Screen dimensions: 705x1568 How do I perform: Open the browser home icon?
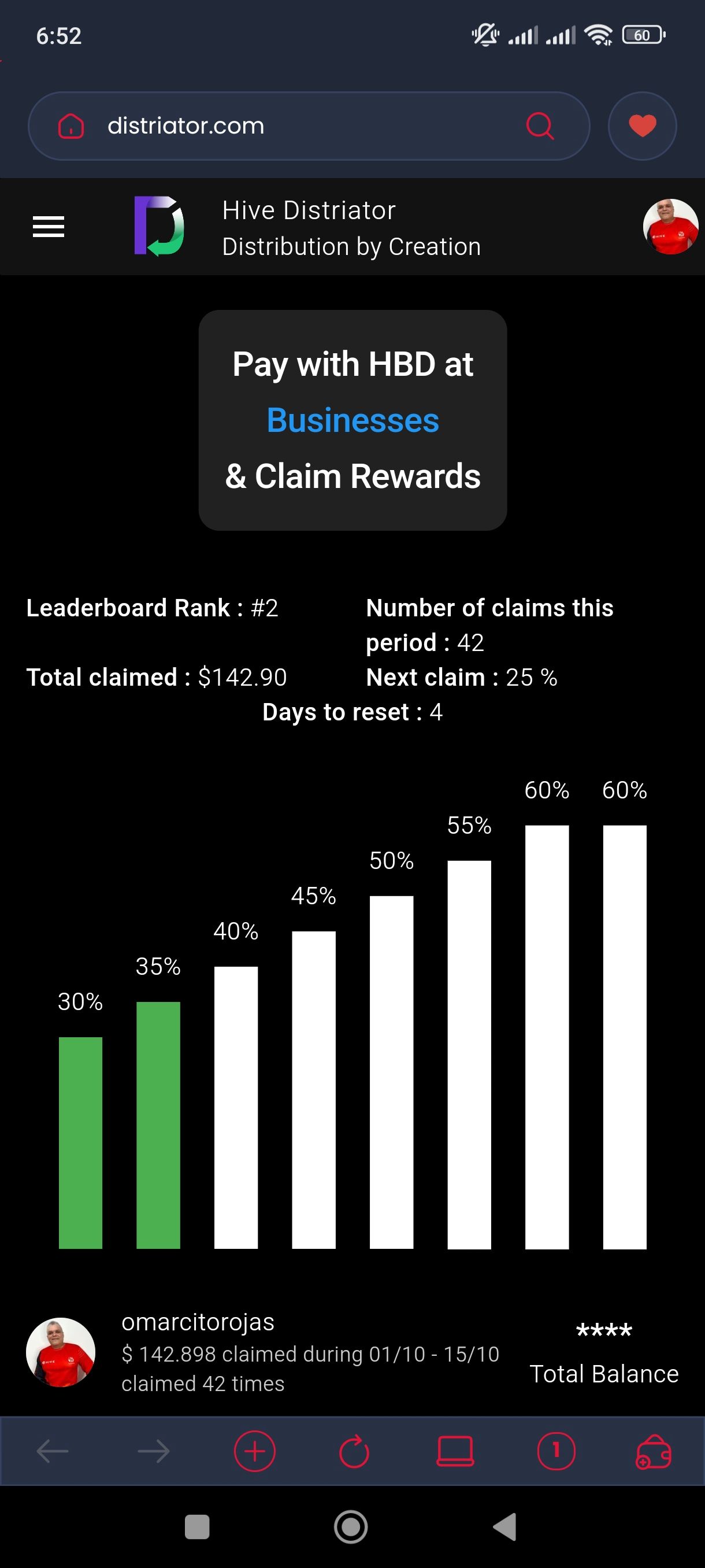pyautogui.click(x=70, y=126)
